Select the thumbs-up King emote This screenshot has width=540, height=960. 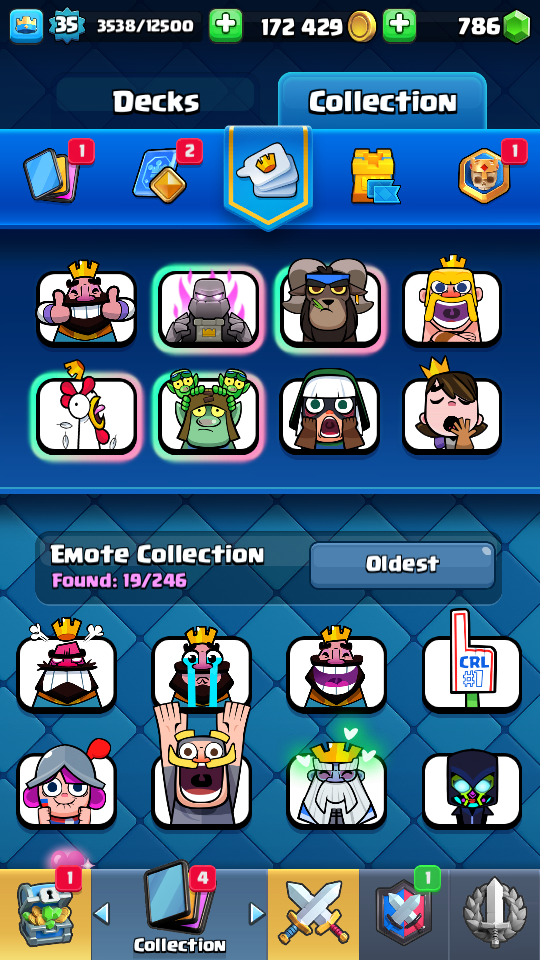(x=86, y=305)
